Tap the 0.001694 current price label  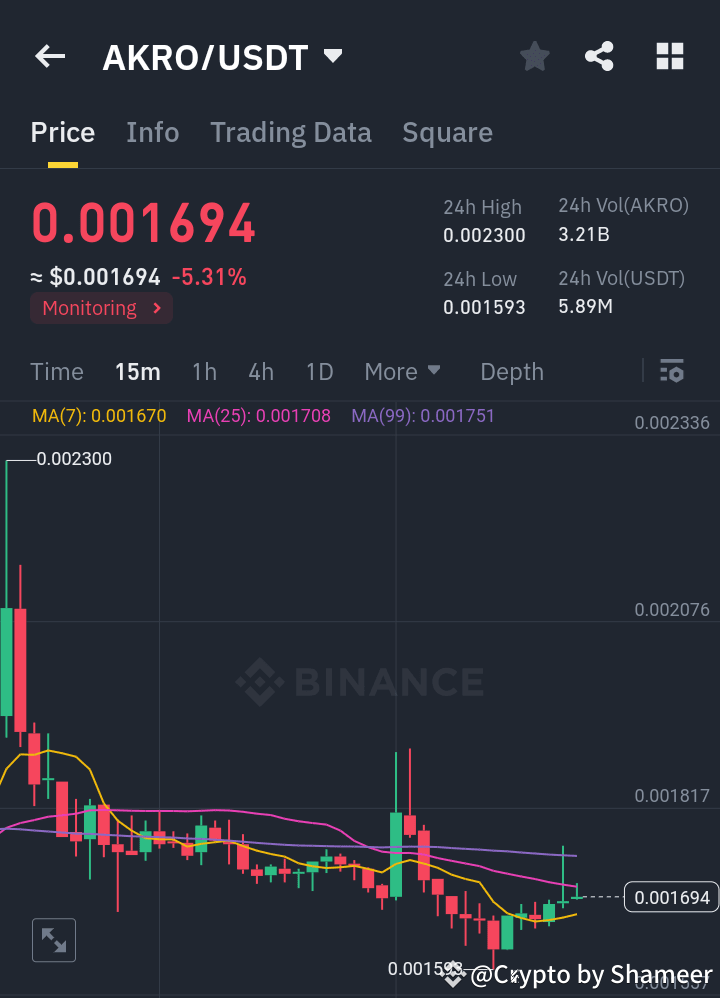pos(670,897)
